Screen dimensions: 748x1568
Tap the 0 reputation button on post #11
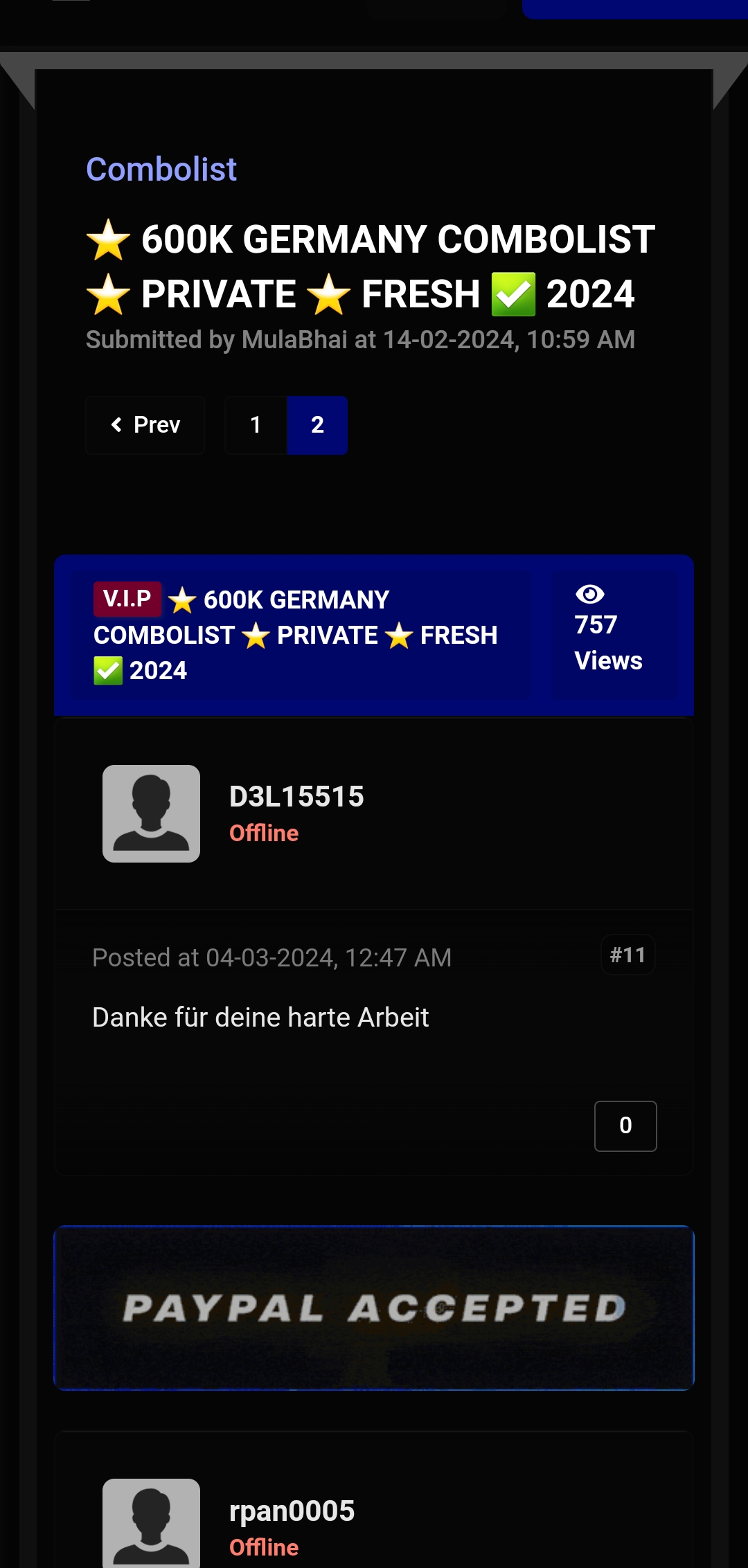(x=625, y=1126)
